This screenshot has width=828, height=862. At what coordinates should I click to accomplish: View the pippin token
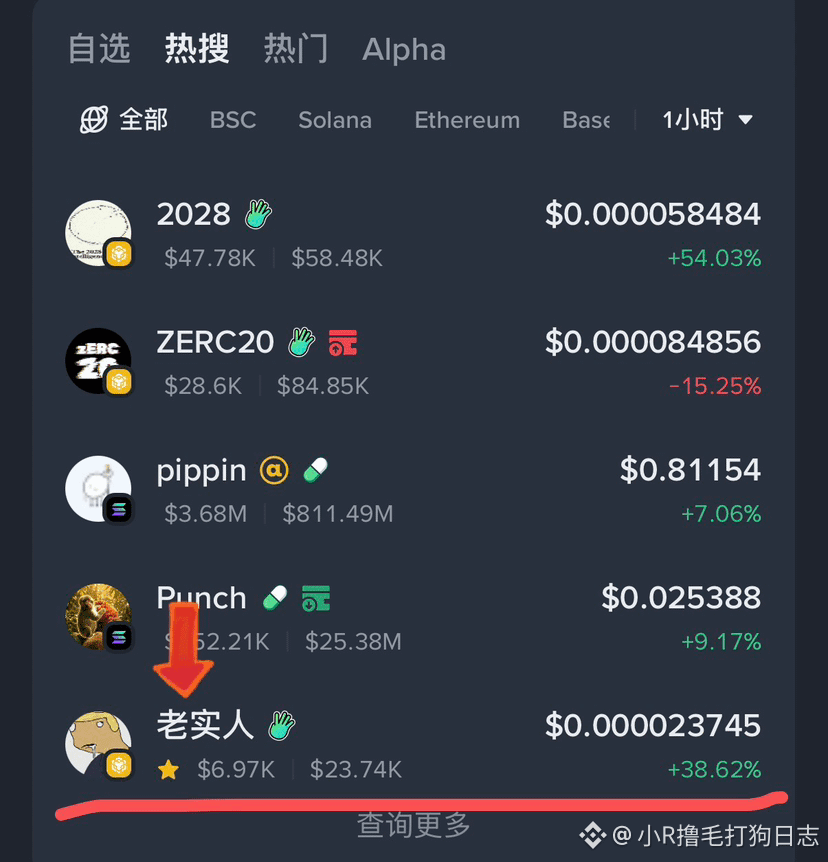pyautogui.click(x=412, y=489)
